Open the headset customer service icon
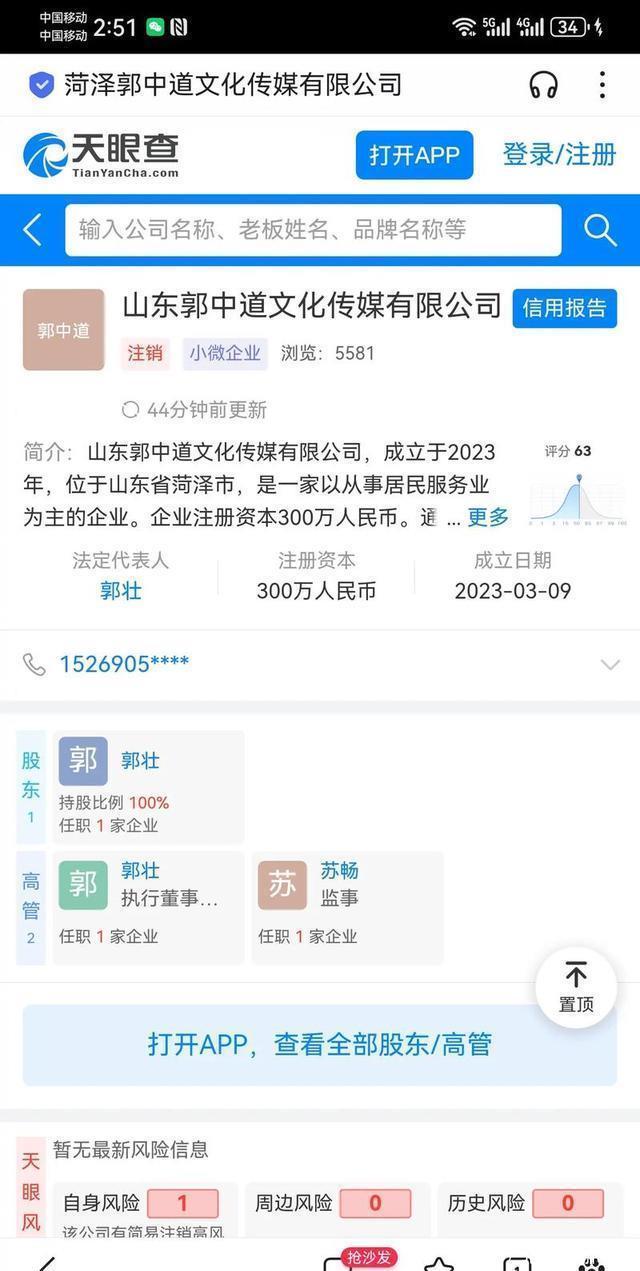640x1271 pixels. 543,85
